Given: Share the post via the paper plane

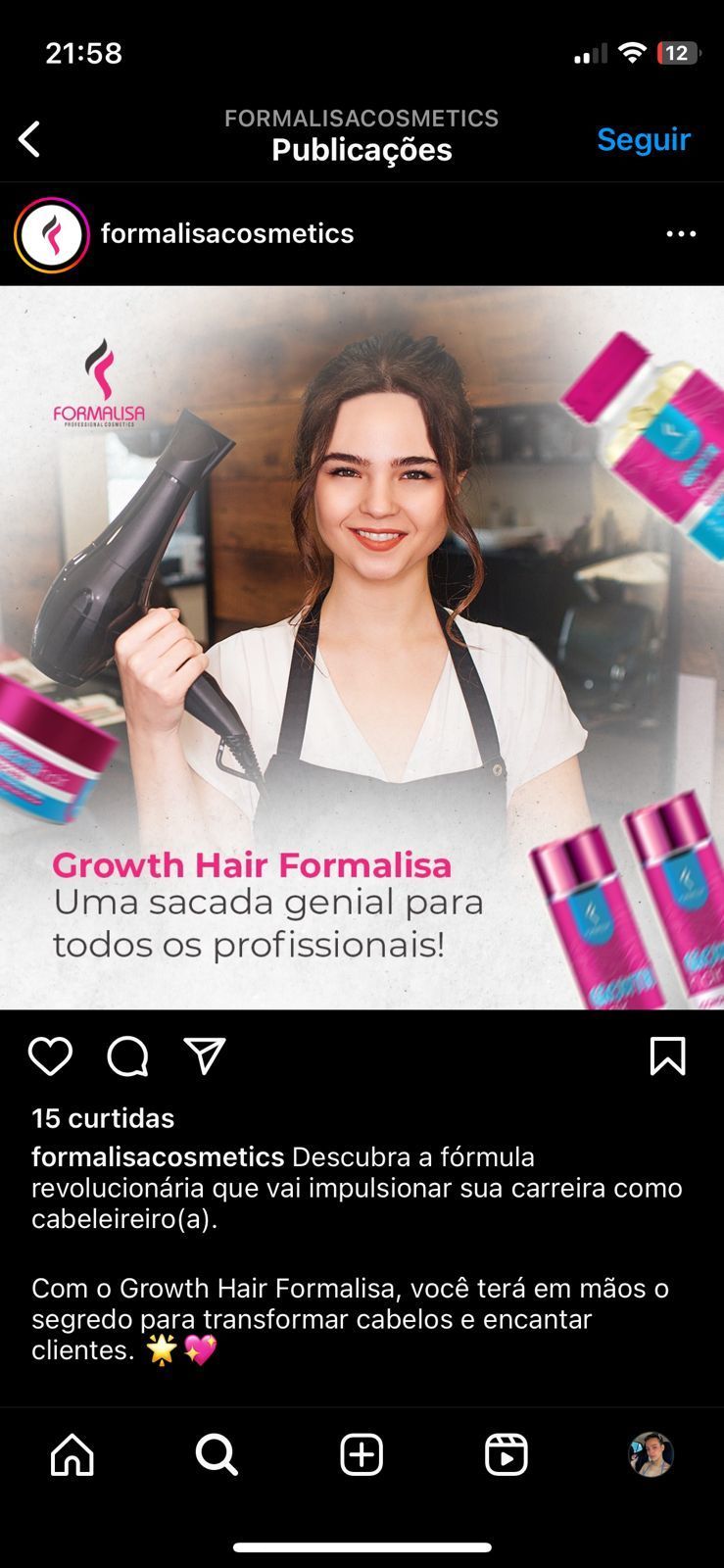Looking at the screenshot, I should coord(205,1056).
